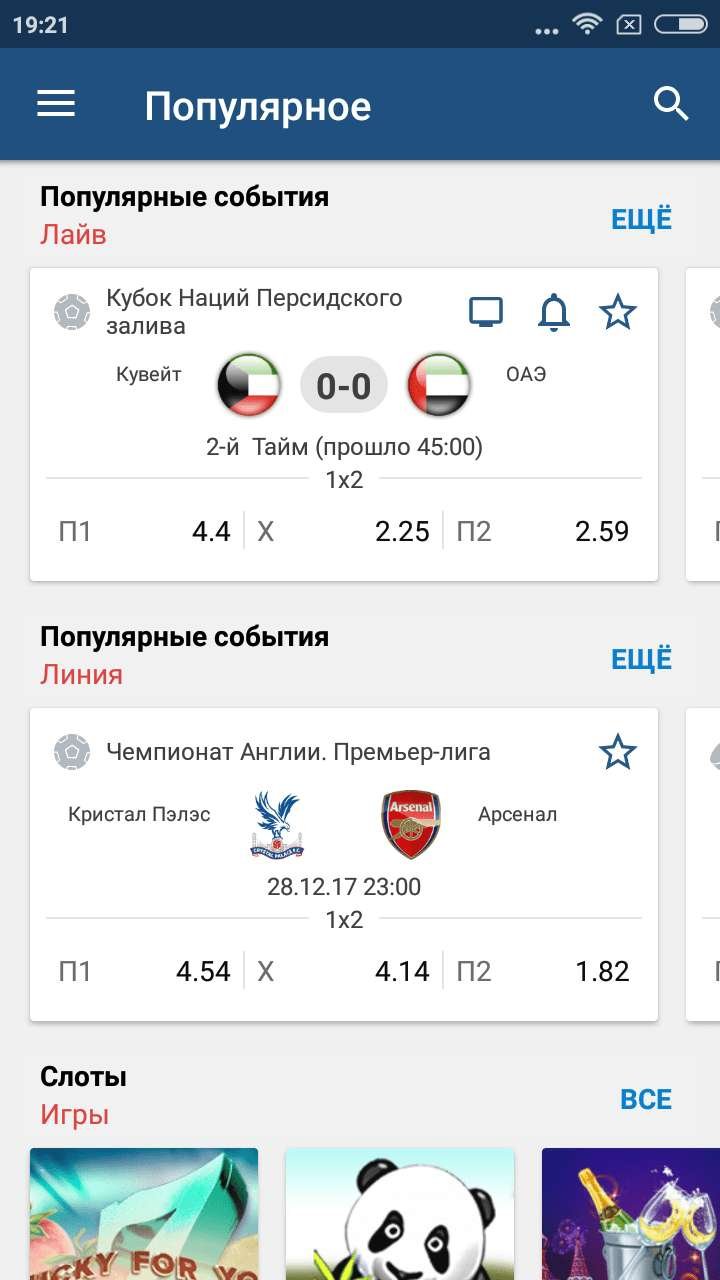This screenshot has height=1280, width=720.
Task: Open the Популярное screen title menu
Action: [x=258, y=103]
